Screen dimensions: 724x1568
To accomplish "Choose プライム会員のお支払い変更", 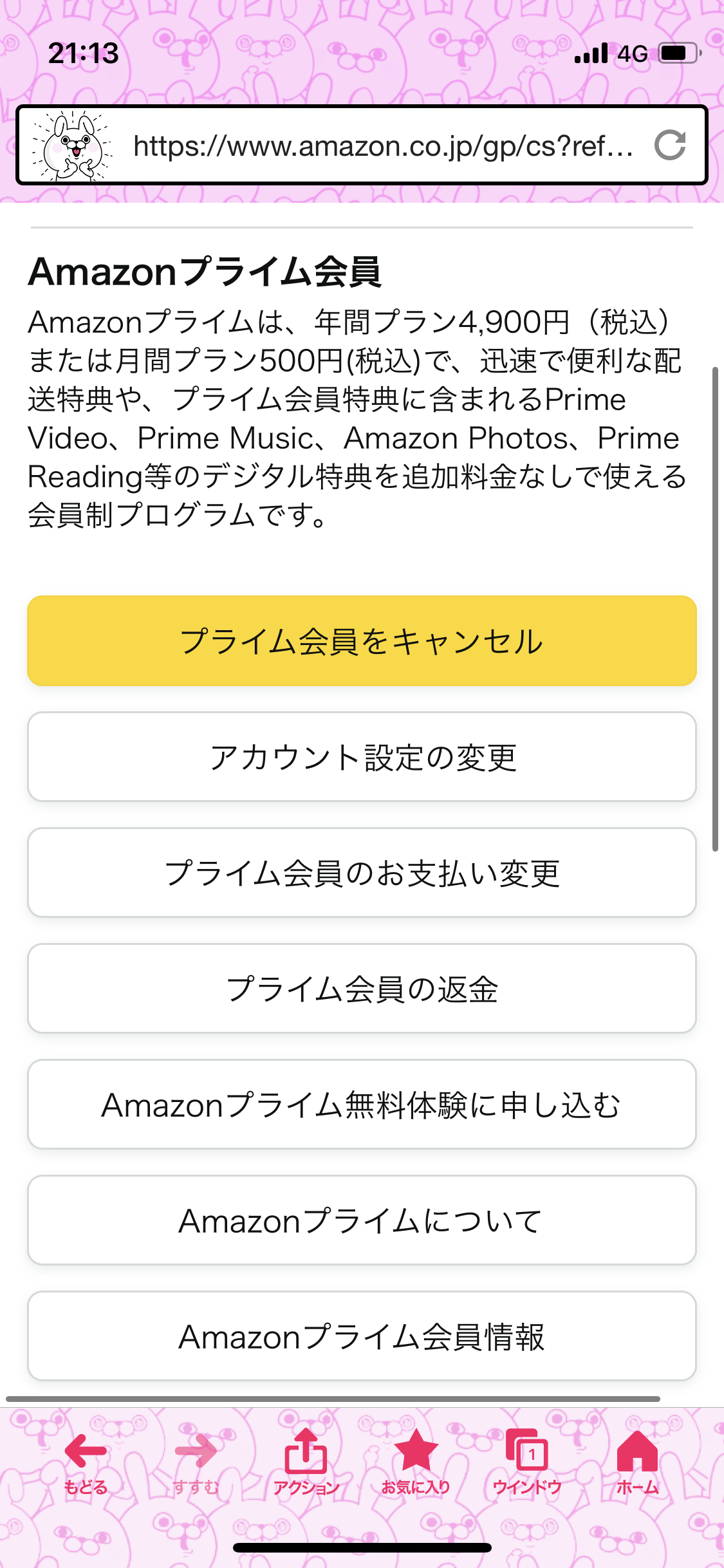I will click(362, 873).
